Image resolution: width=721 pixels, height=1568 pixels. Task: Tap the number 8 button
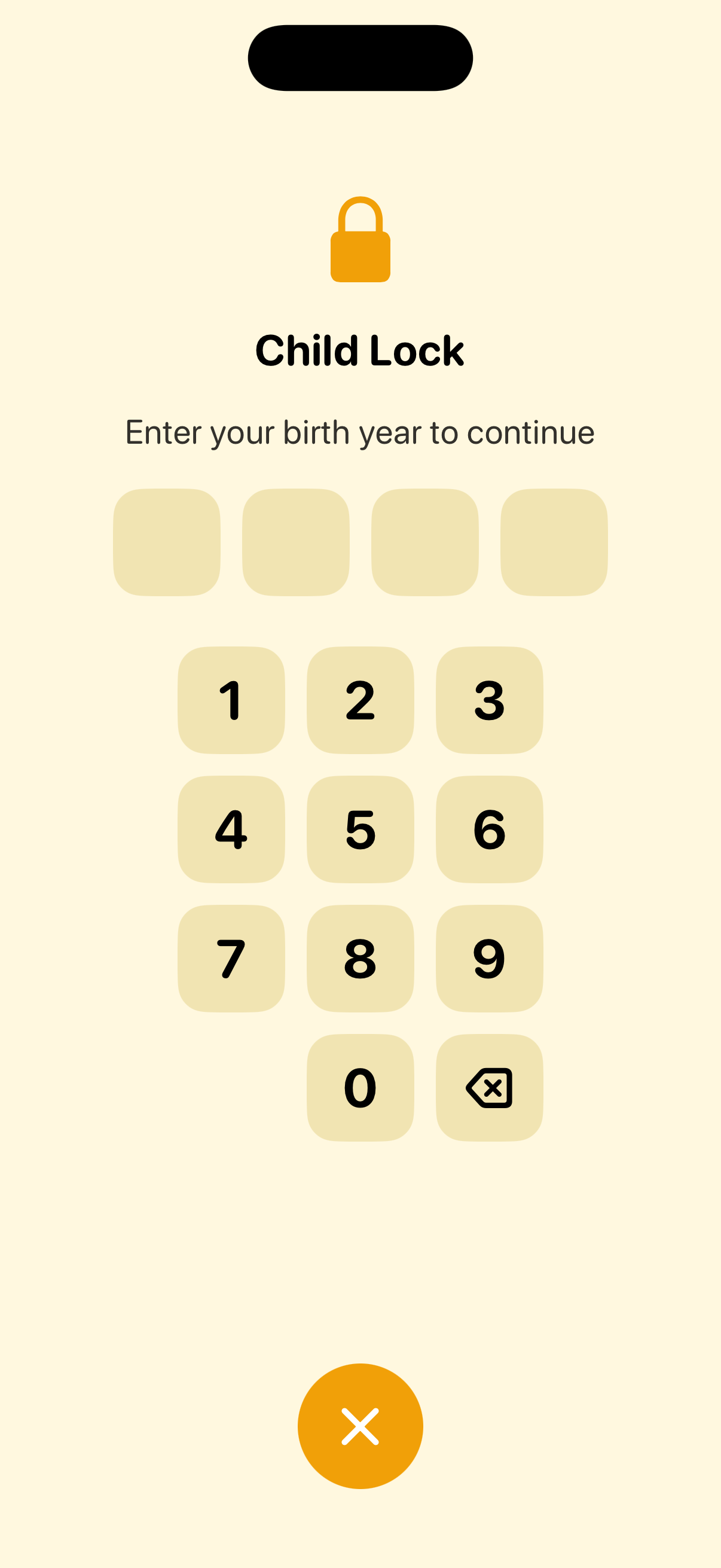pyautogui.click(x=360, y=958)
